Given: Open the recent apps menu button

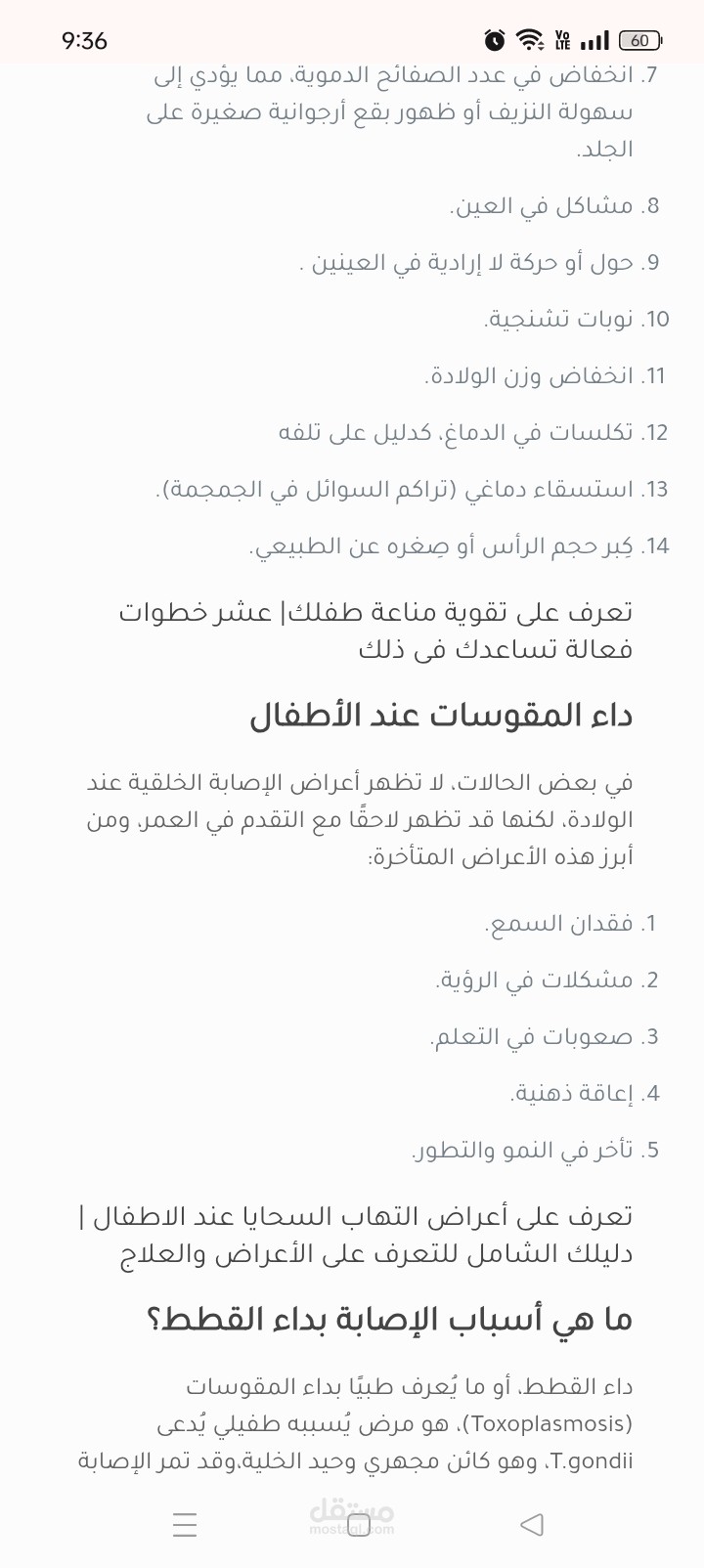Looking at the screenshot, I should pyautogui.click(x=184, y=1524).
